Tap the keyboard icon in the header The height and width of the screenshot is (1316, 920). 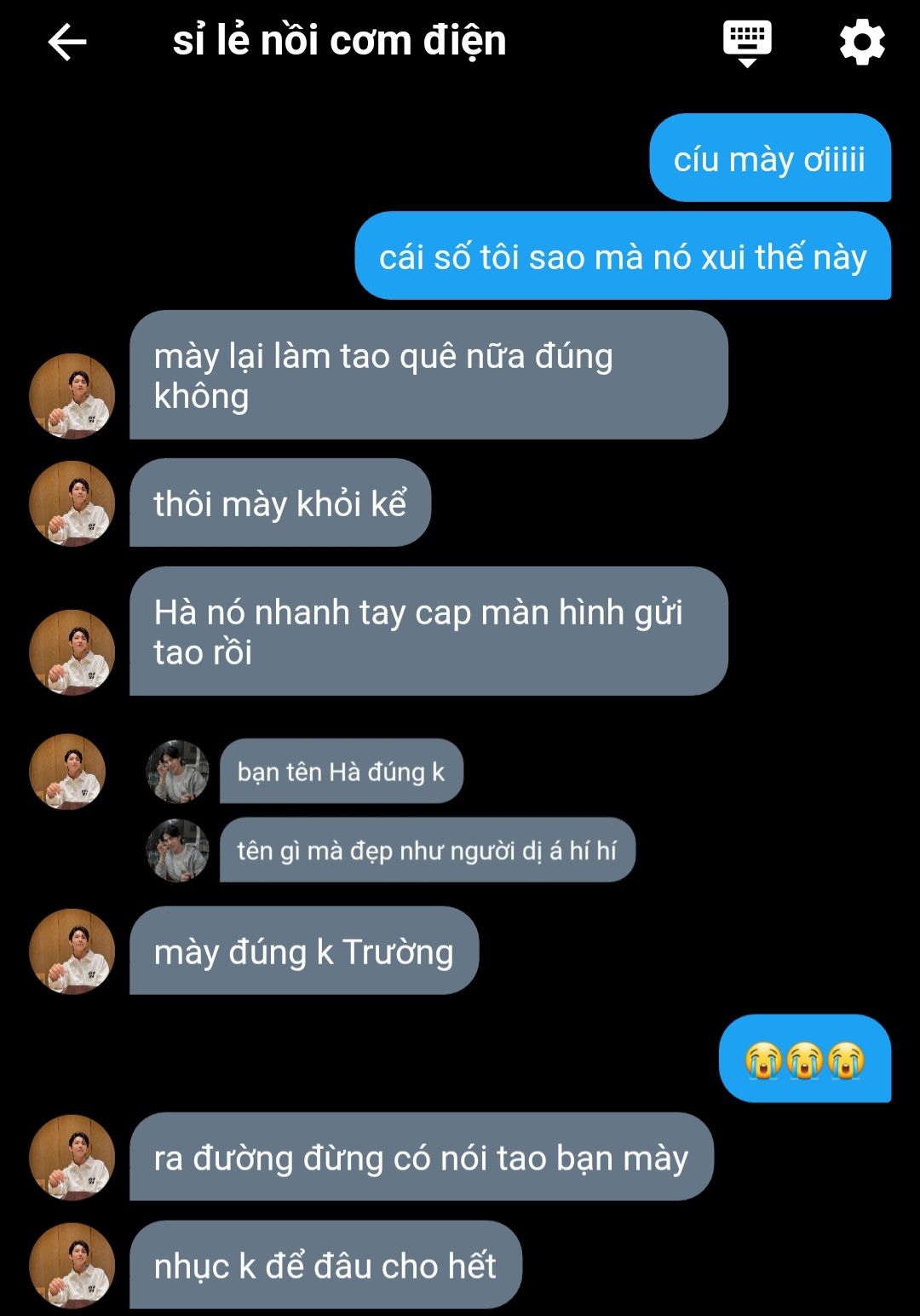tap(747, 43)
